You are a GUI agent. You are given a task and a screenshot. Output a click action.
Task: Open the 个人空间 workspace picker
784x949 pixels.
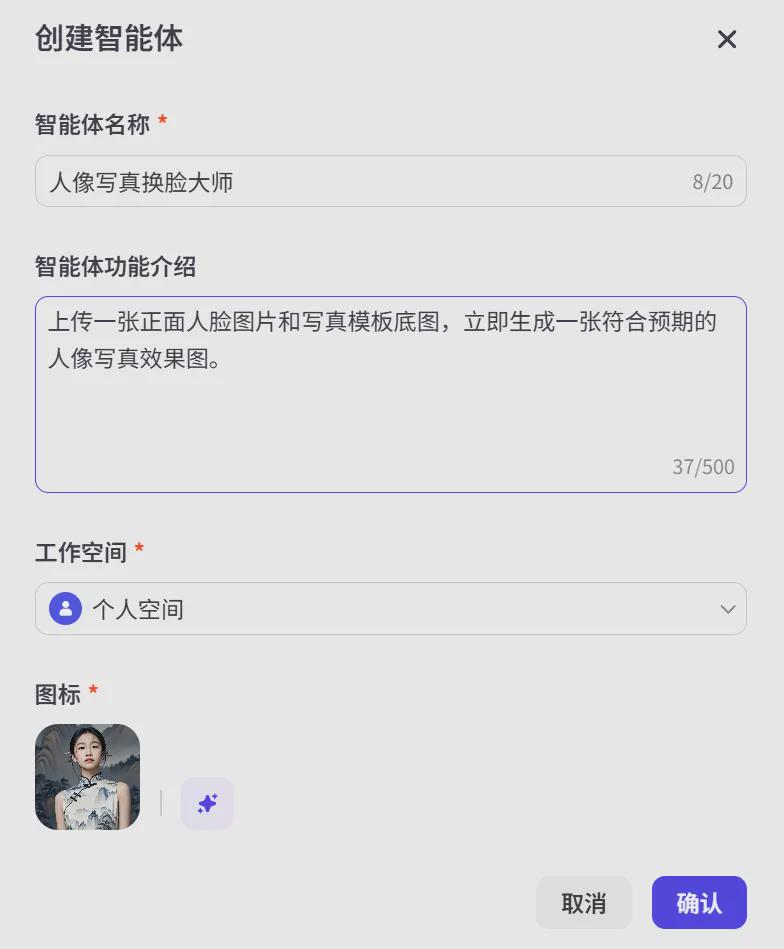point(390,608)
